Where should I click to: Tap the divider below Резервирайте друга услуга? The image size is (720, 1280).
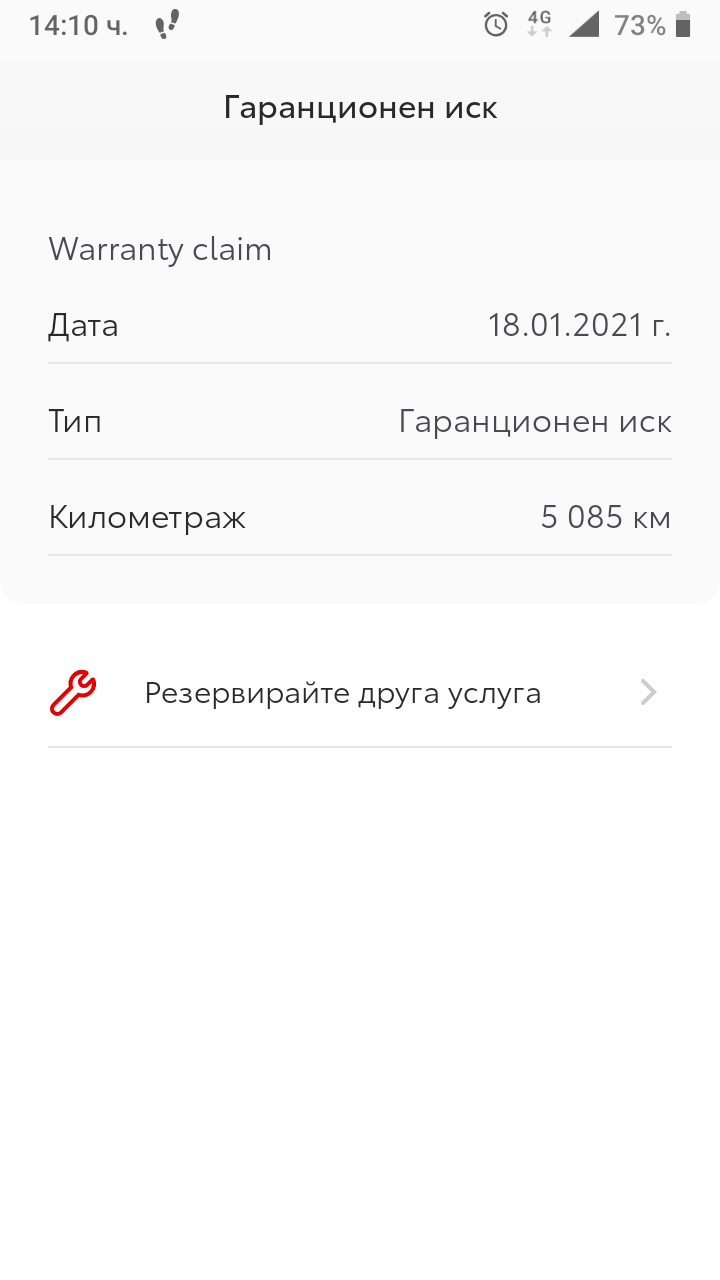click(360, 748)
